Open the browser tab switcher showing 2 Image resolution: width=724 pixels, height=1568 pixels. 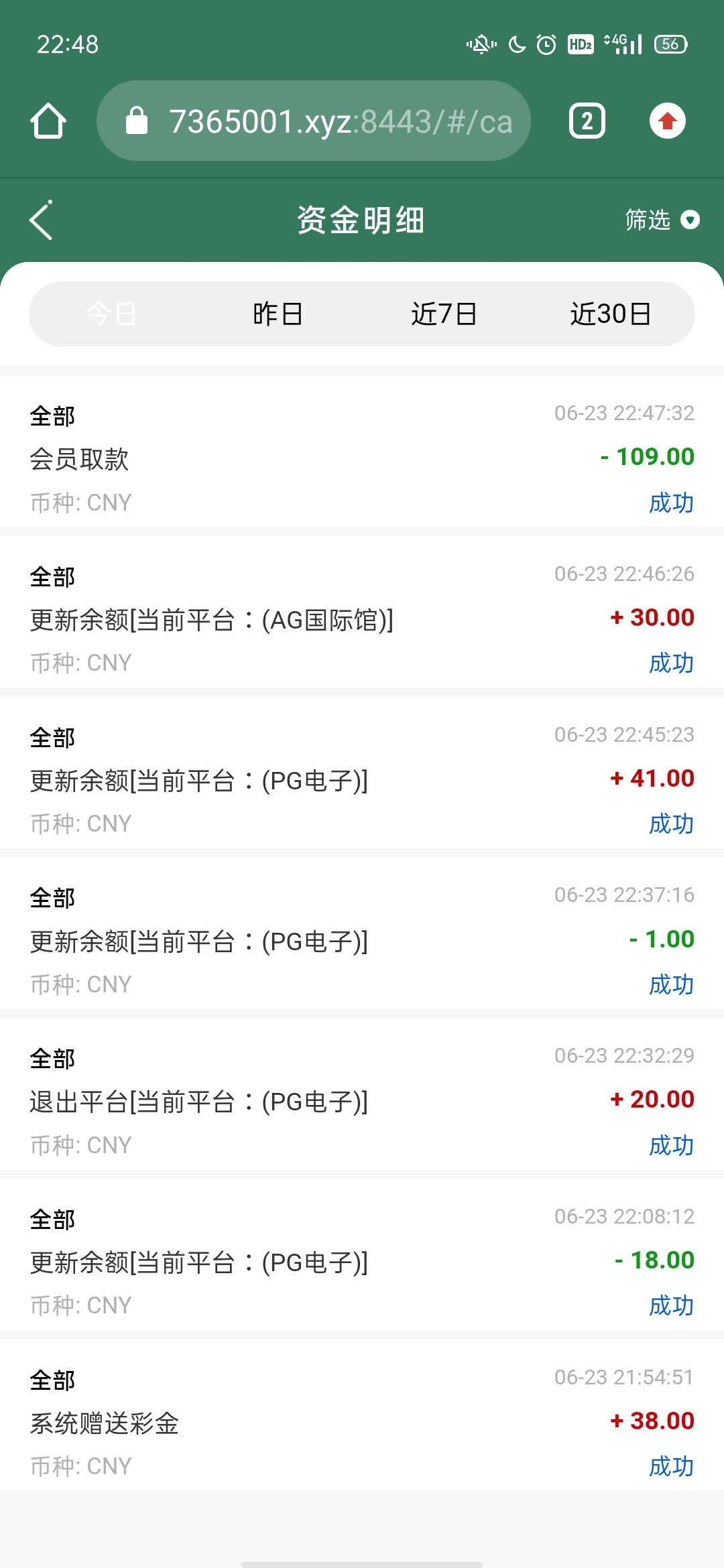(587, 121)
